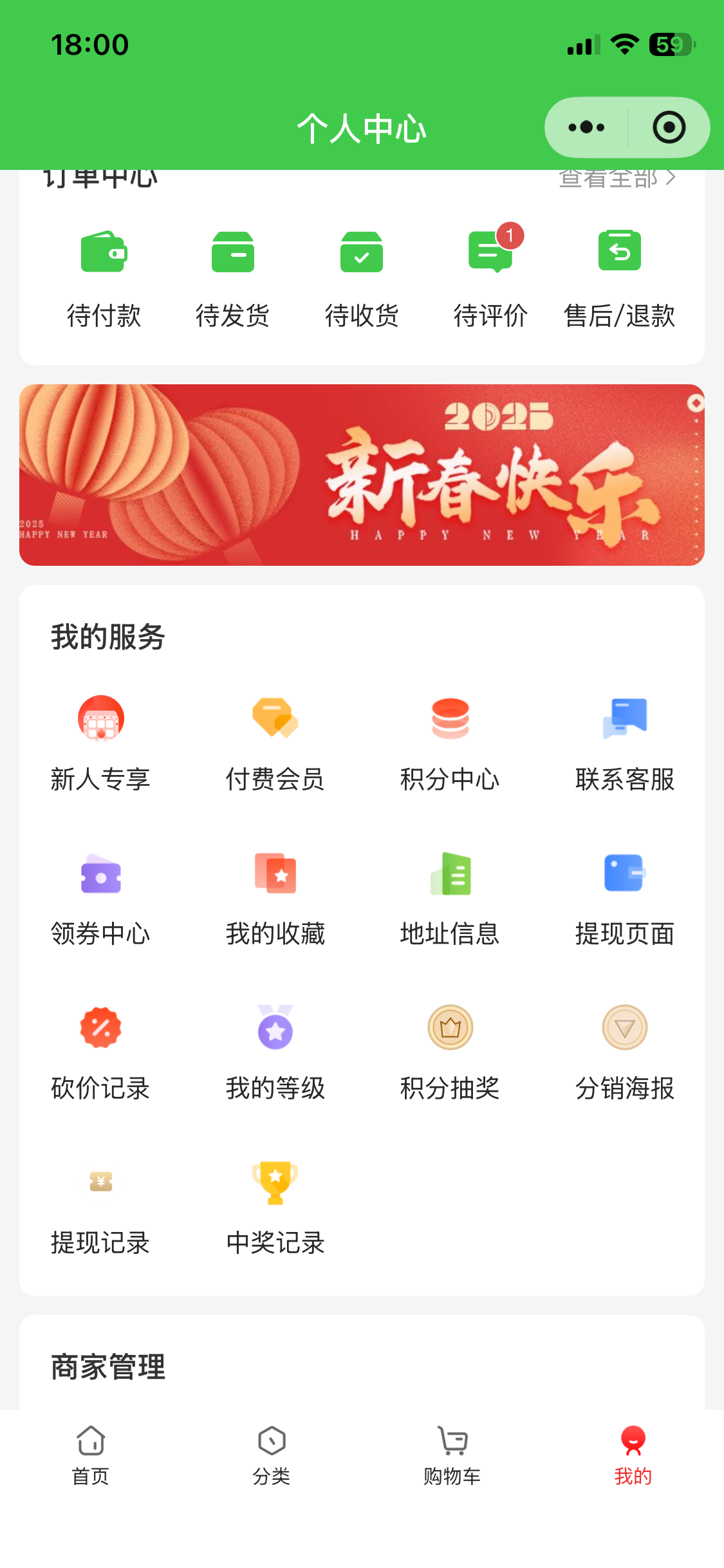Contact support via 联系客服

[624, 743]
